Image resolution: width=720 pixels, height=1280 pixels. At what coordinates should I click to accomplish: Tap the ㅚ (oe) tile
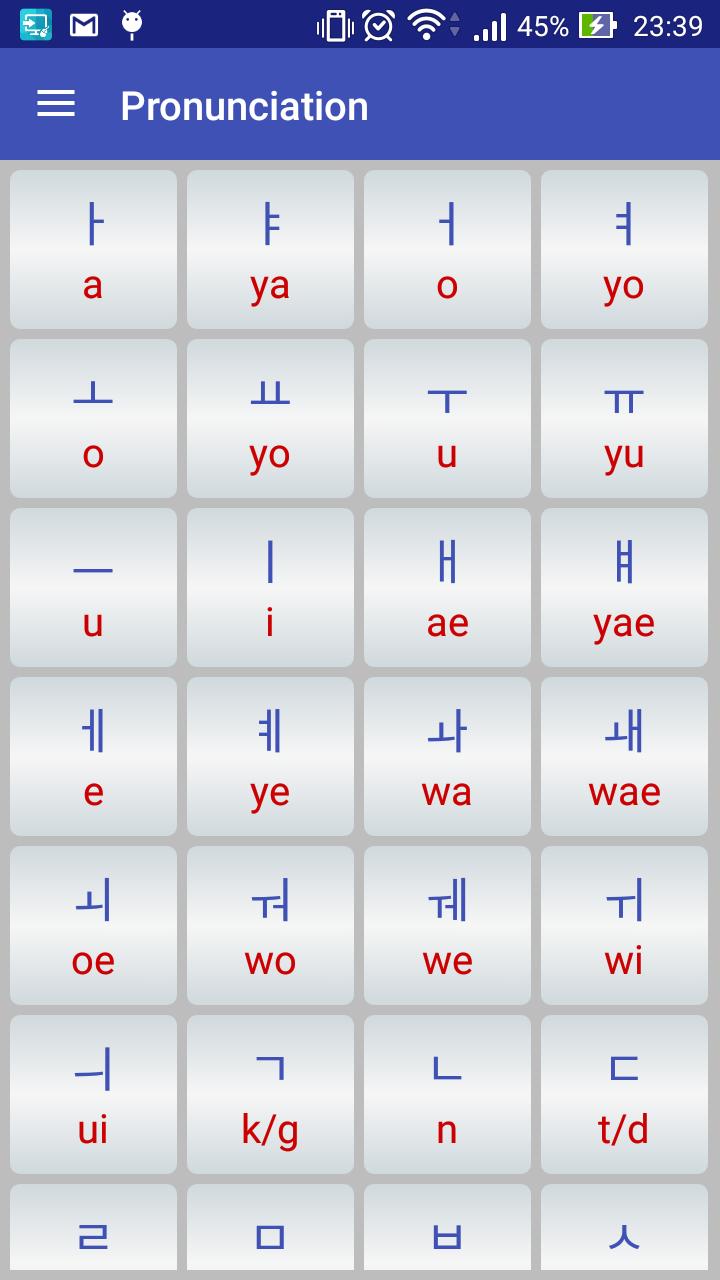pos(93,925)
